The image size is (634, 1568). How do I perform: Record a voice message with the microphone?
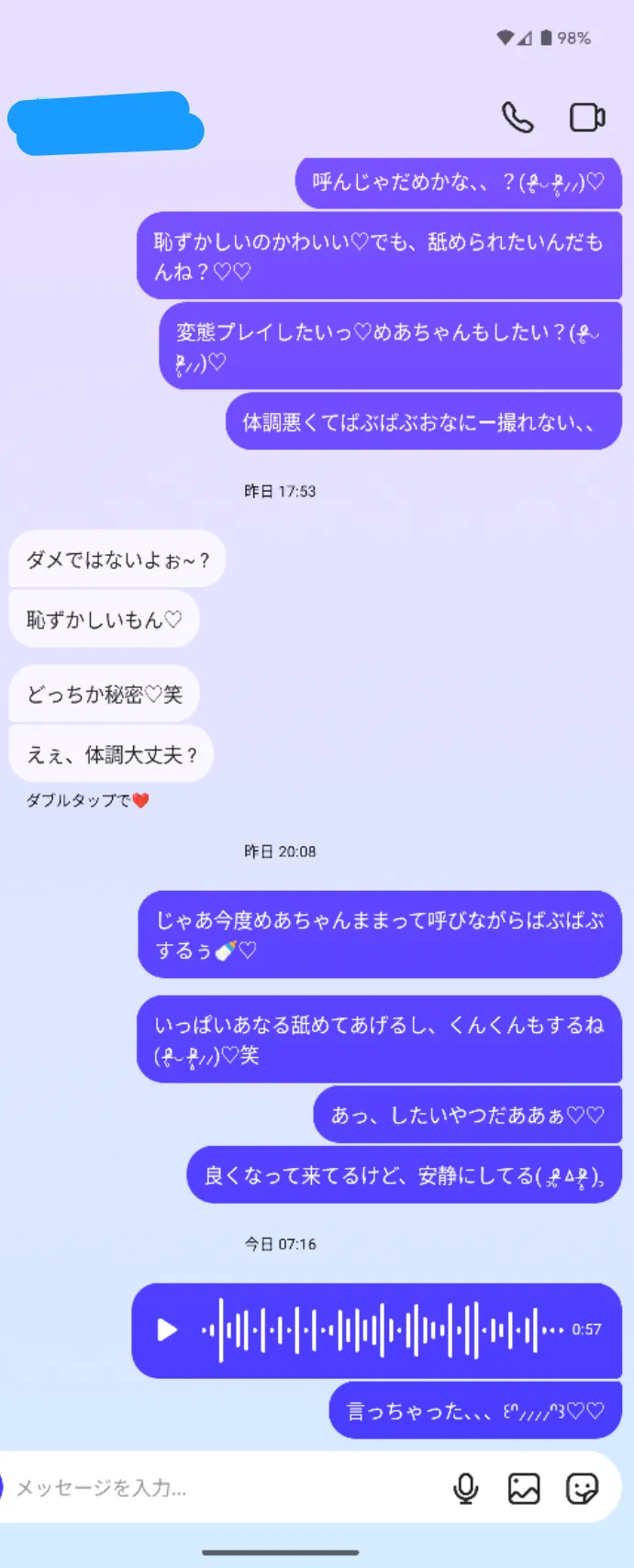(466, 1488)
